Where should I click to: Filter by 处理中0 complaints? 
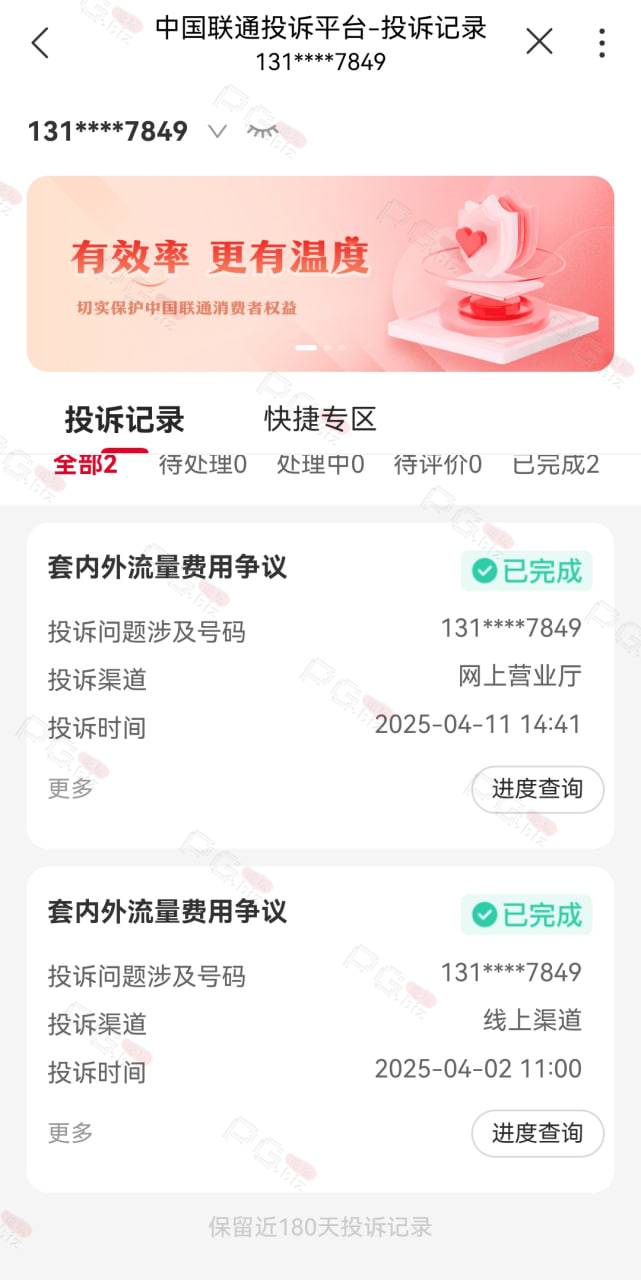[x=320, y=464]
